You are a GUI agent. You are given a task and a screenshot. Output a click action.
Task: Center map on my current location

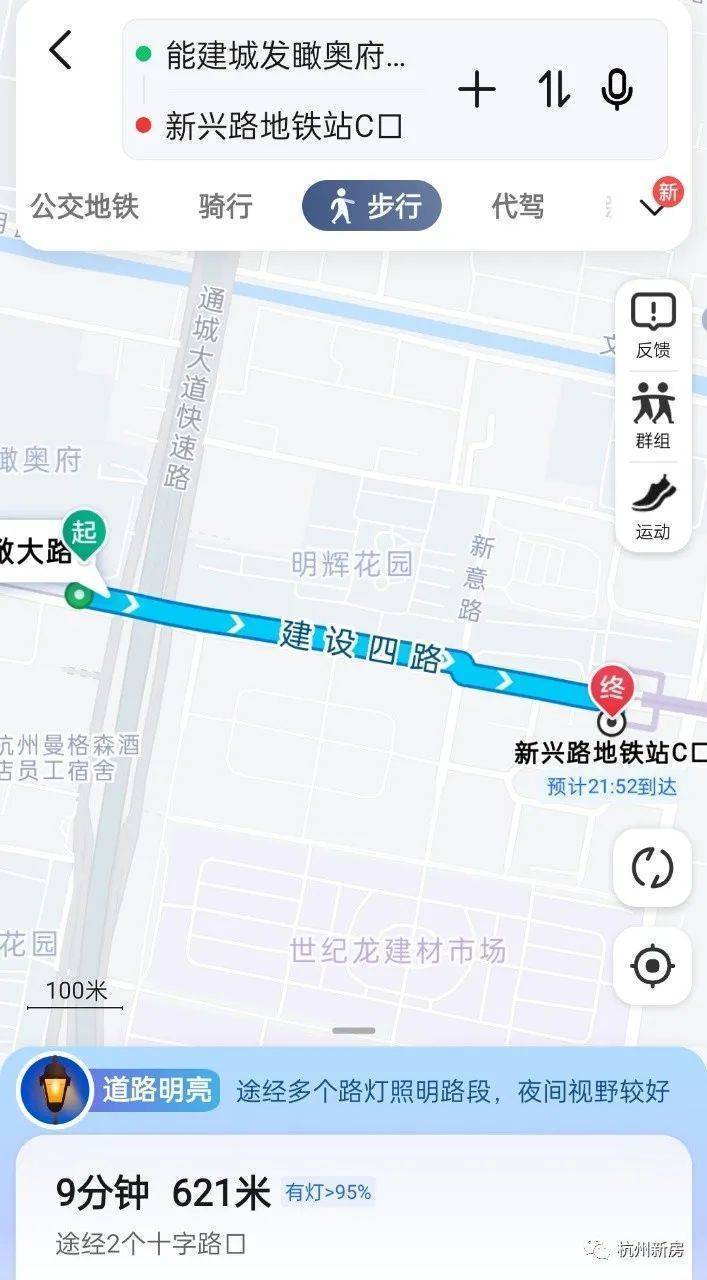(652, 965)
